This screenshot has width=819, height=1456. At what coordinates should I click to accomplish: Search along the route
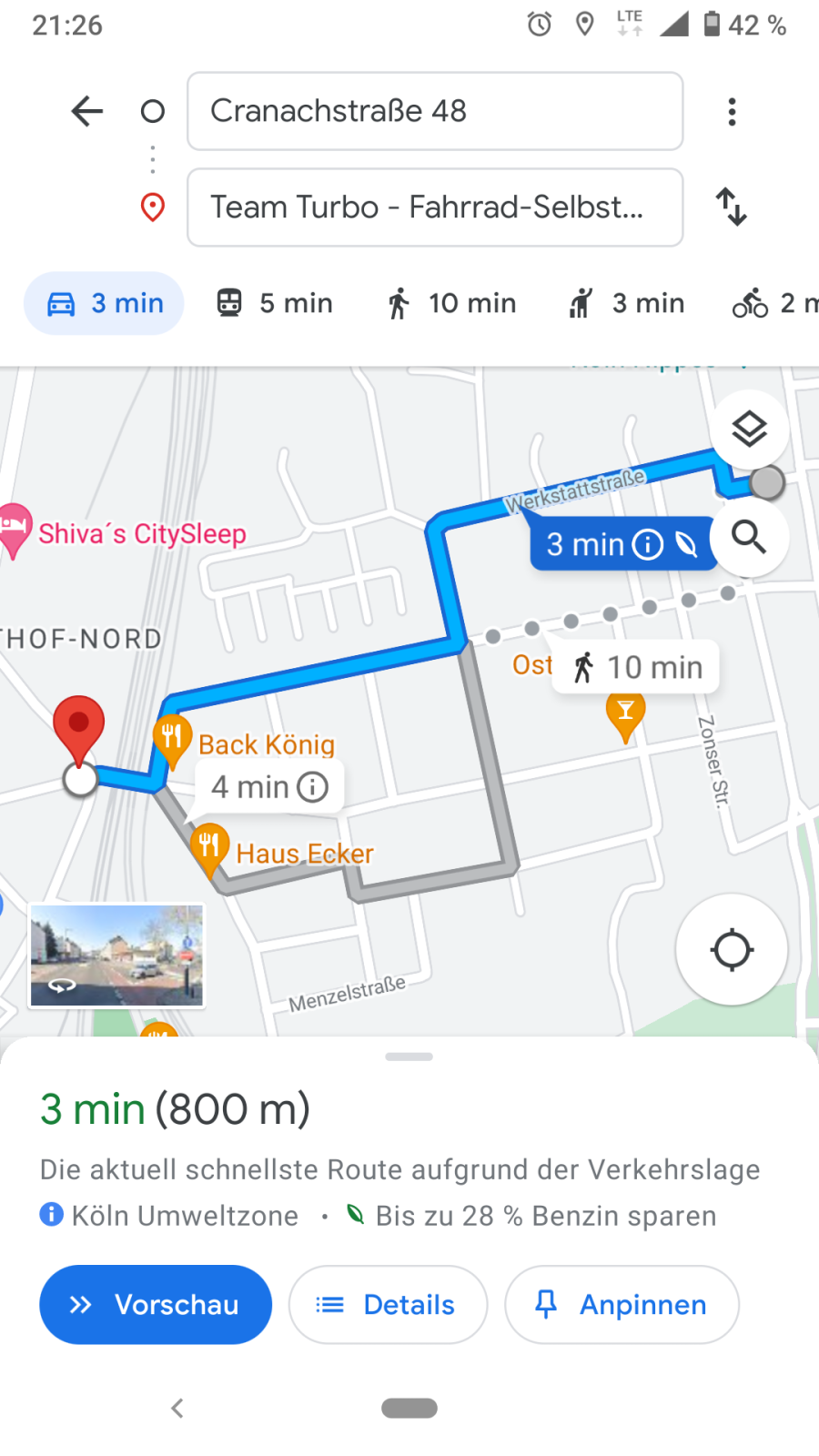click(749, 538)
